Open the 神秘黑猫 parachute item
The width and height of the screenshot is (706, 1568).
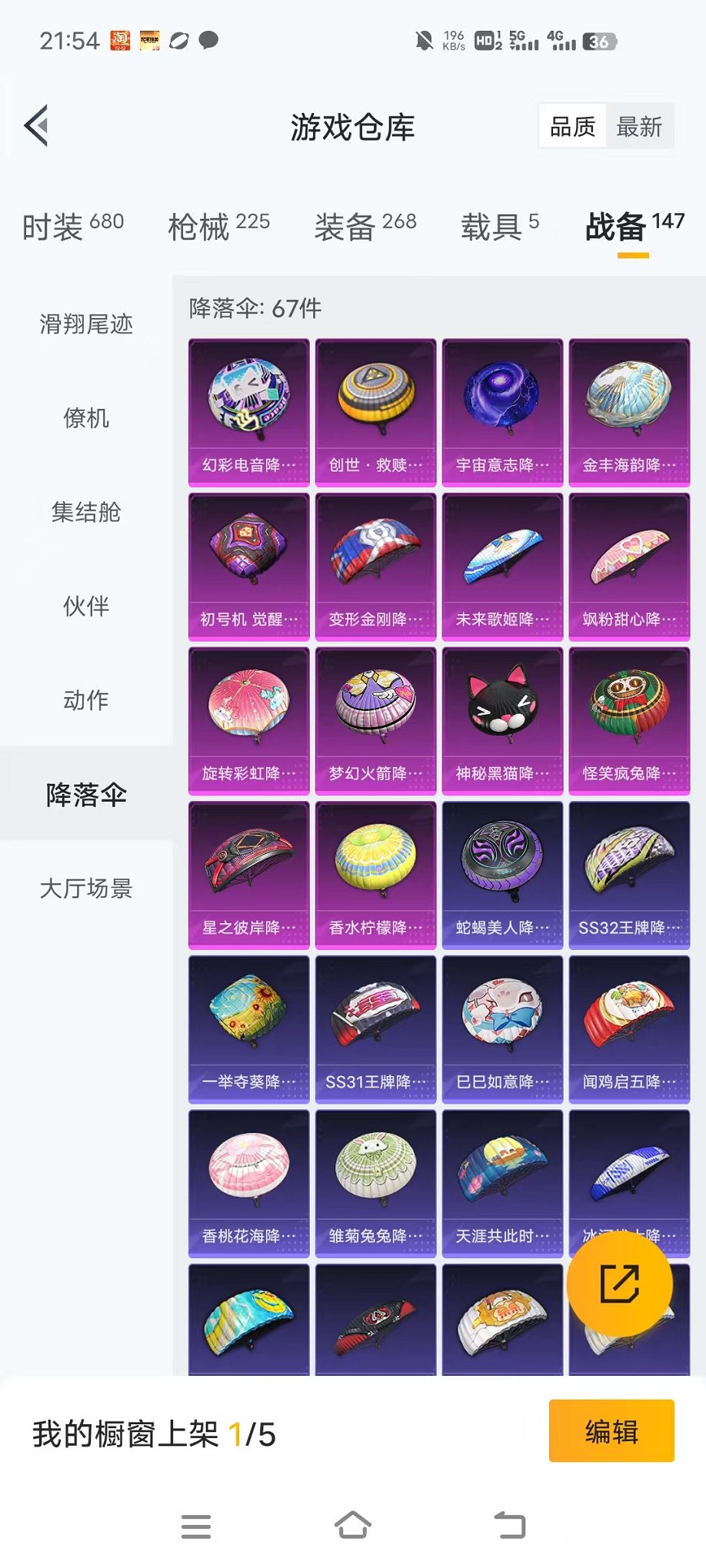(502, 720)
